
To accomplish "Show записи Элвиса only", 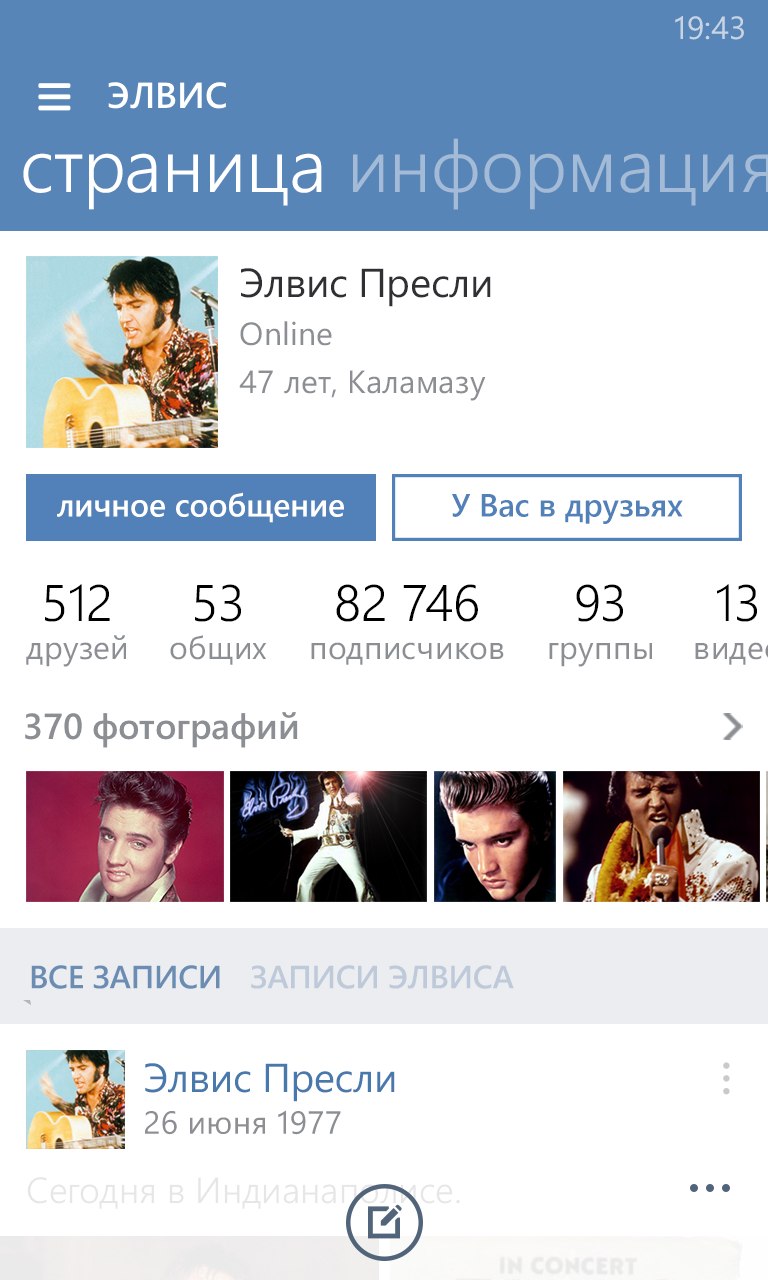I will [x=381, y=977].
